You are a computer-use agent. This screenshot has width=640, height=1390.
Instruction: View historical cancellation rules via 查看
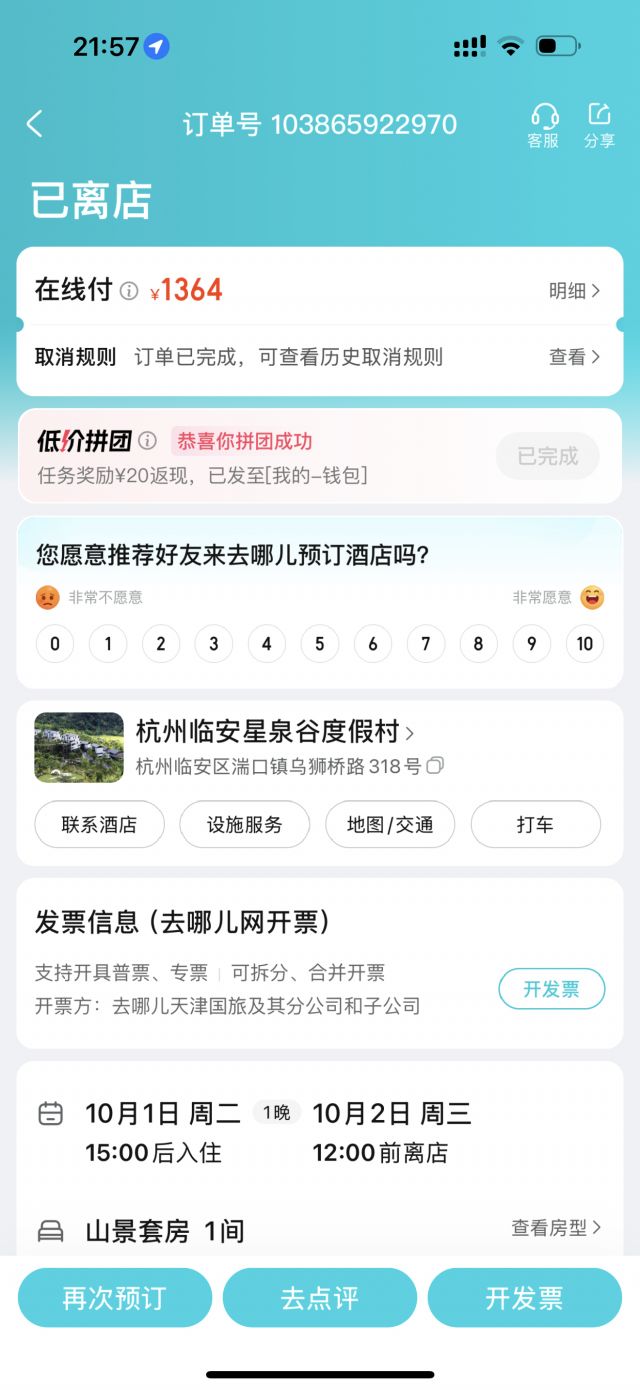(574, 357)
